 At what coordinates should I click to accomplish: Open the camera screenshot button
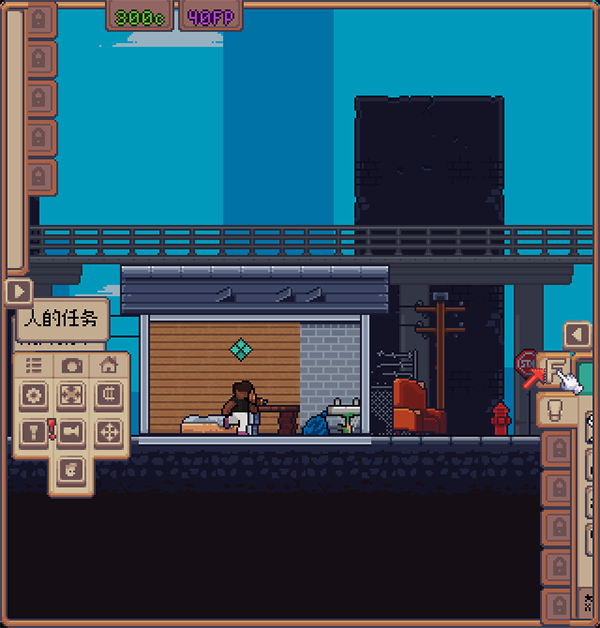[72, 365]
